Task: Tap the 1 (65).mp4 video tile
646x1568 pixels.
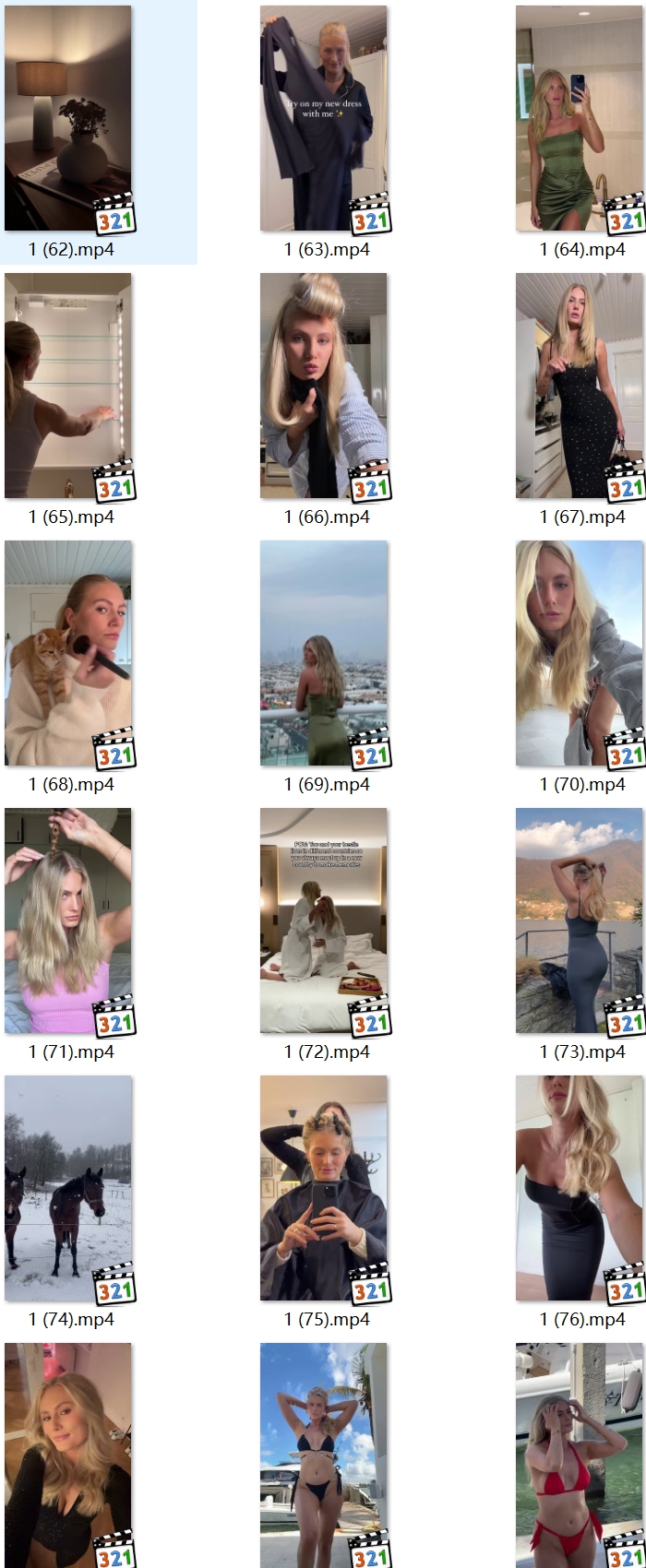Action: pos(68,386)
